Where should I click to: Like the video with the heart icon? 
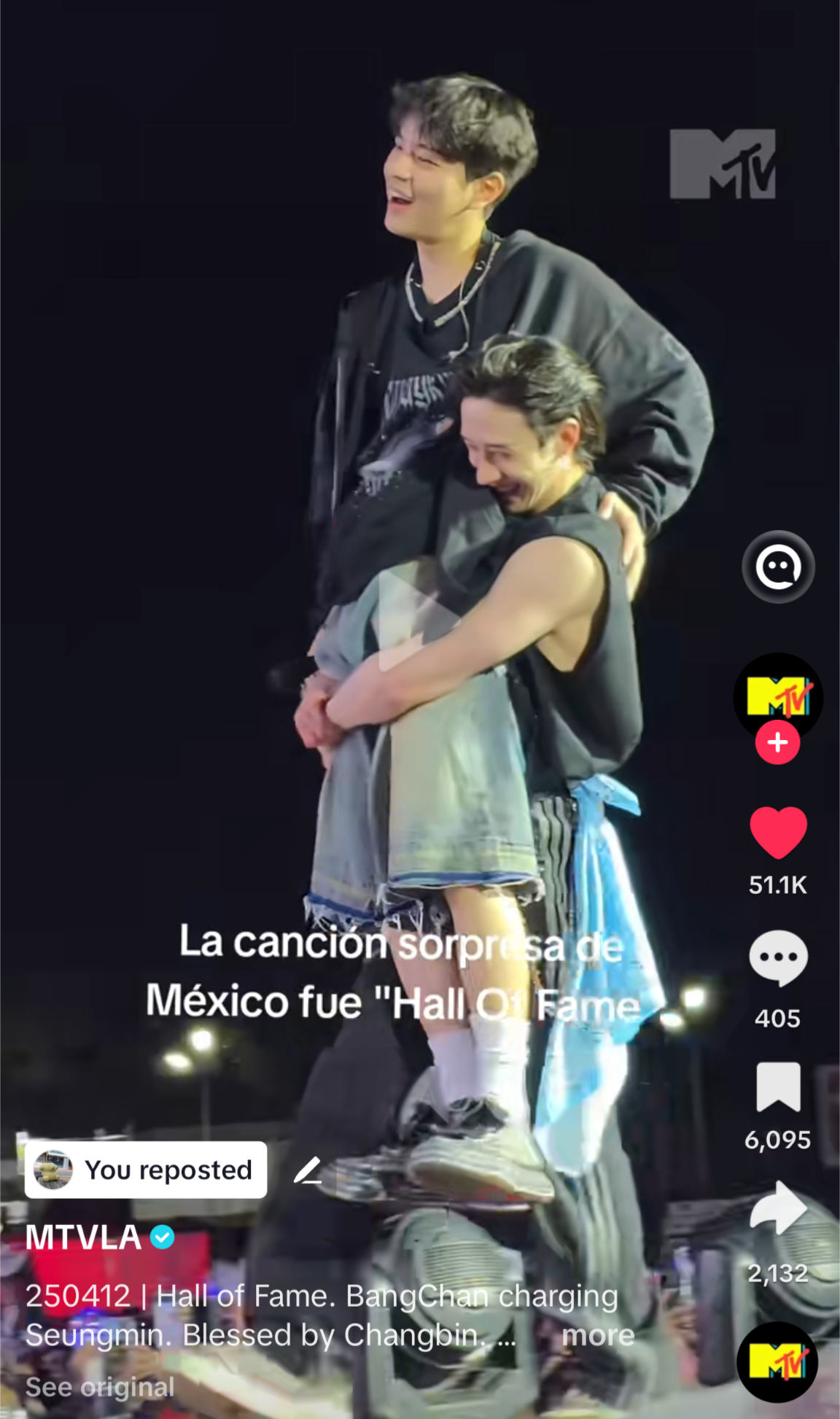(x=778, y=832)
